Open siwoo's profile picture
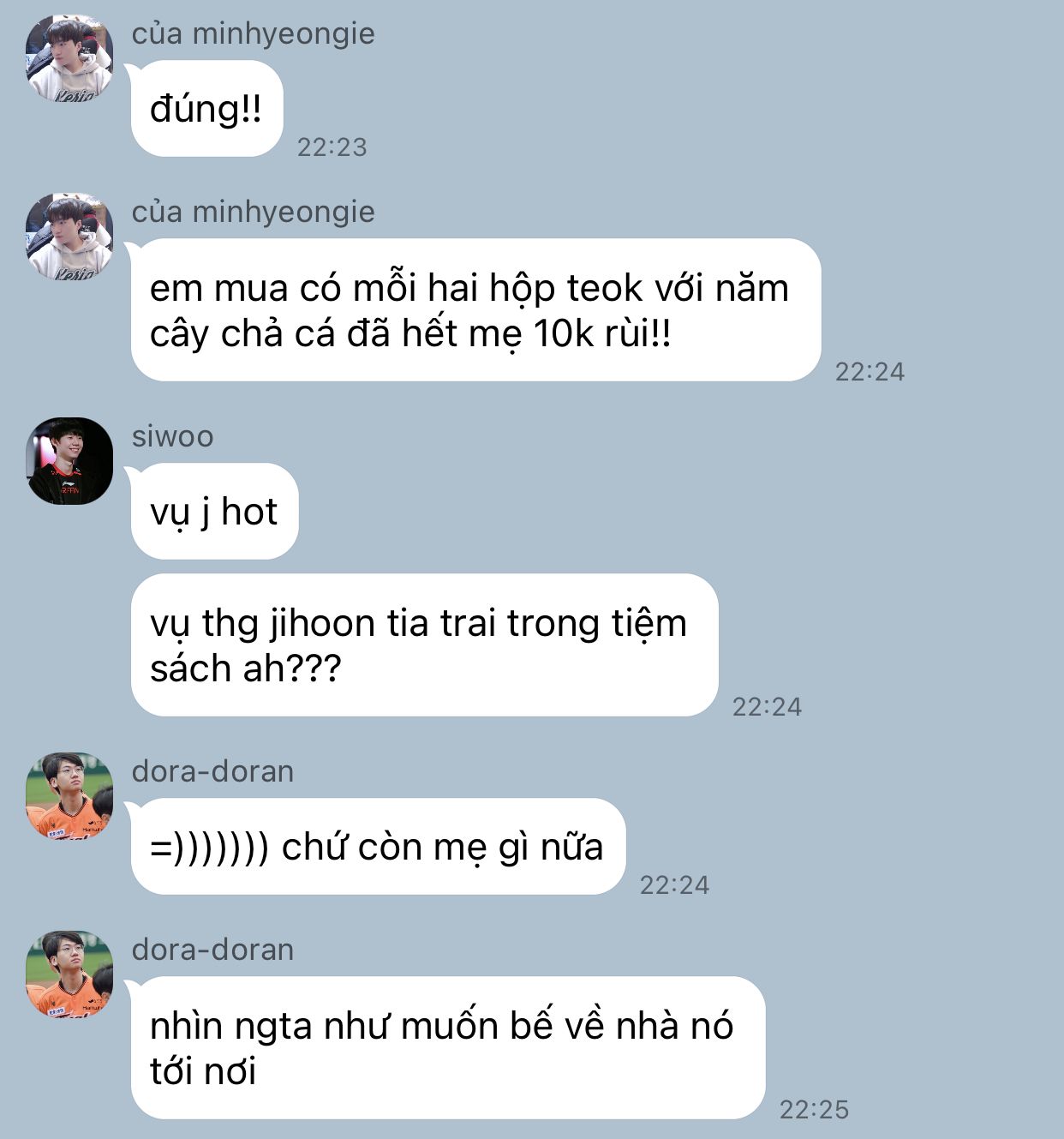1064x1139 pixels. 69,461
